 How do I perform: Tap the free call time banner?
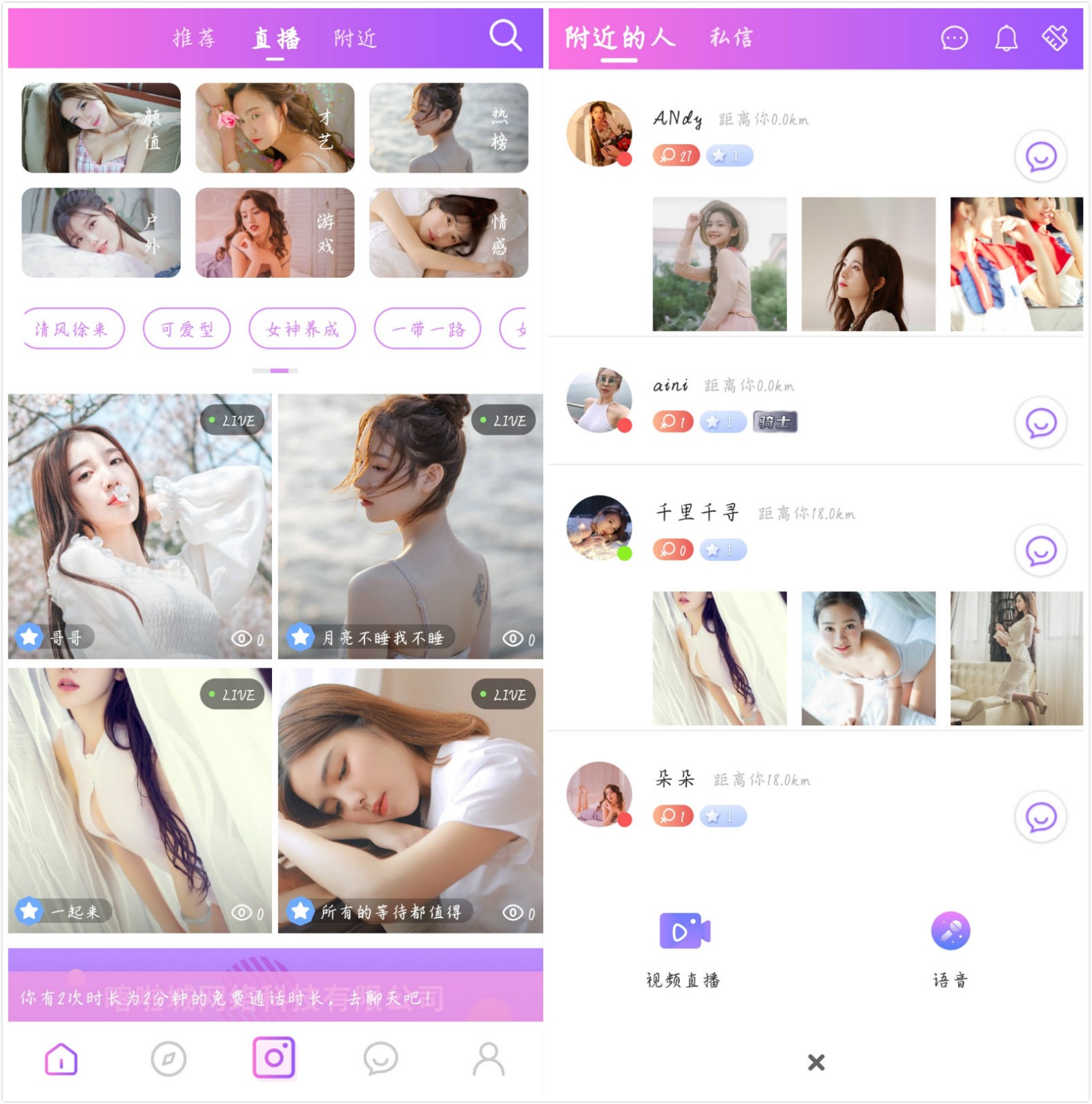point(275,997)
